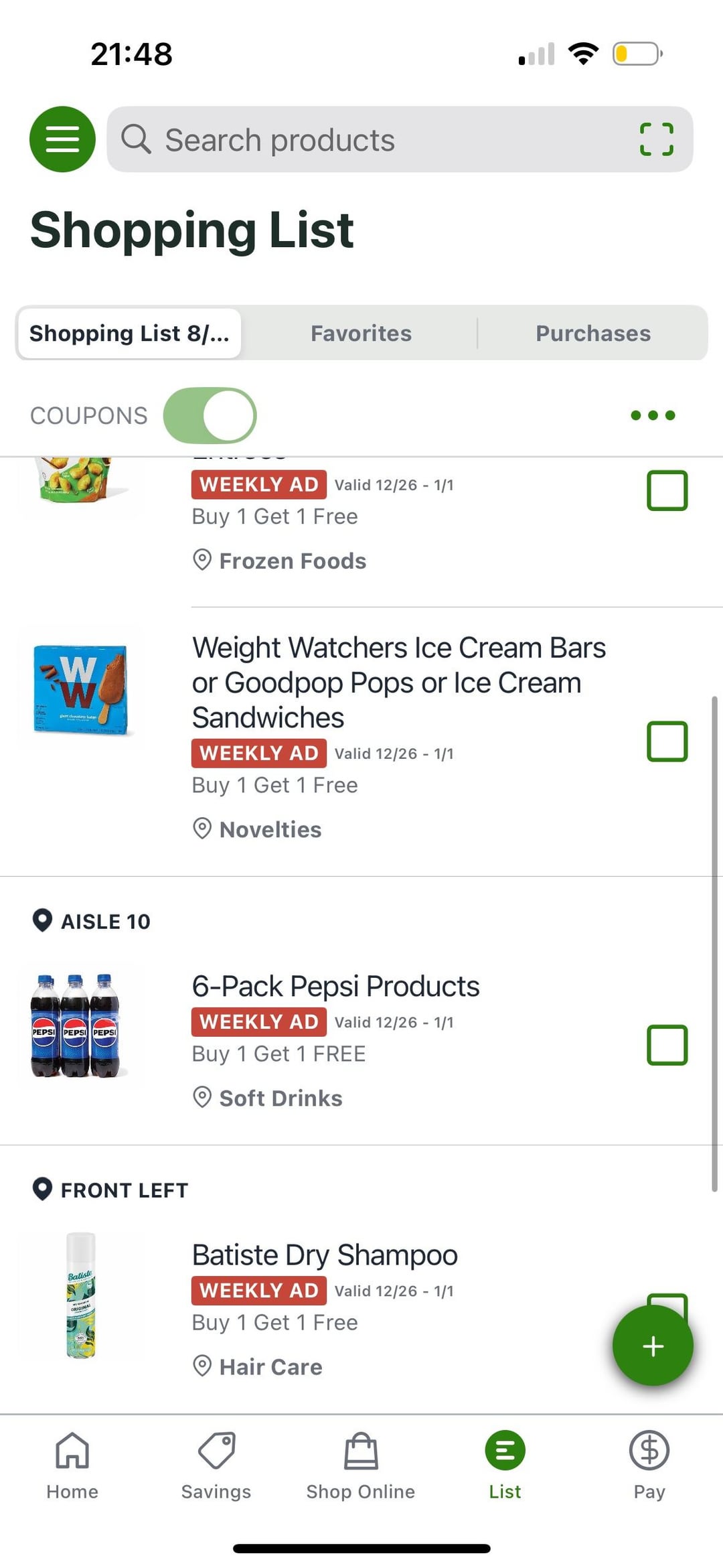Check off Weight Watchers Ice Cream Bars

(667, 741)
